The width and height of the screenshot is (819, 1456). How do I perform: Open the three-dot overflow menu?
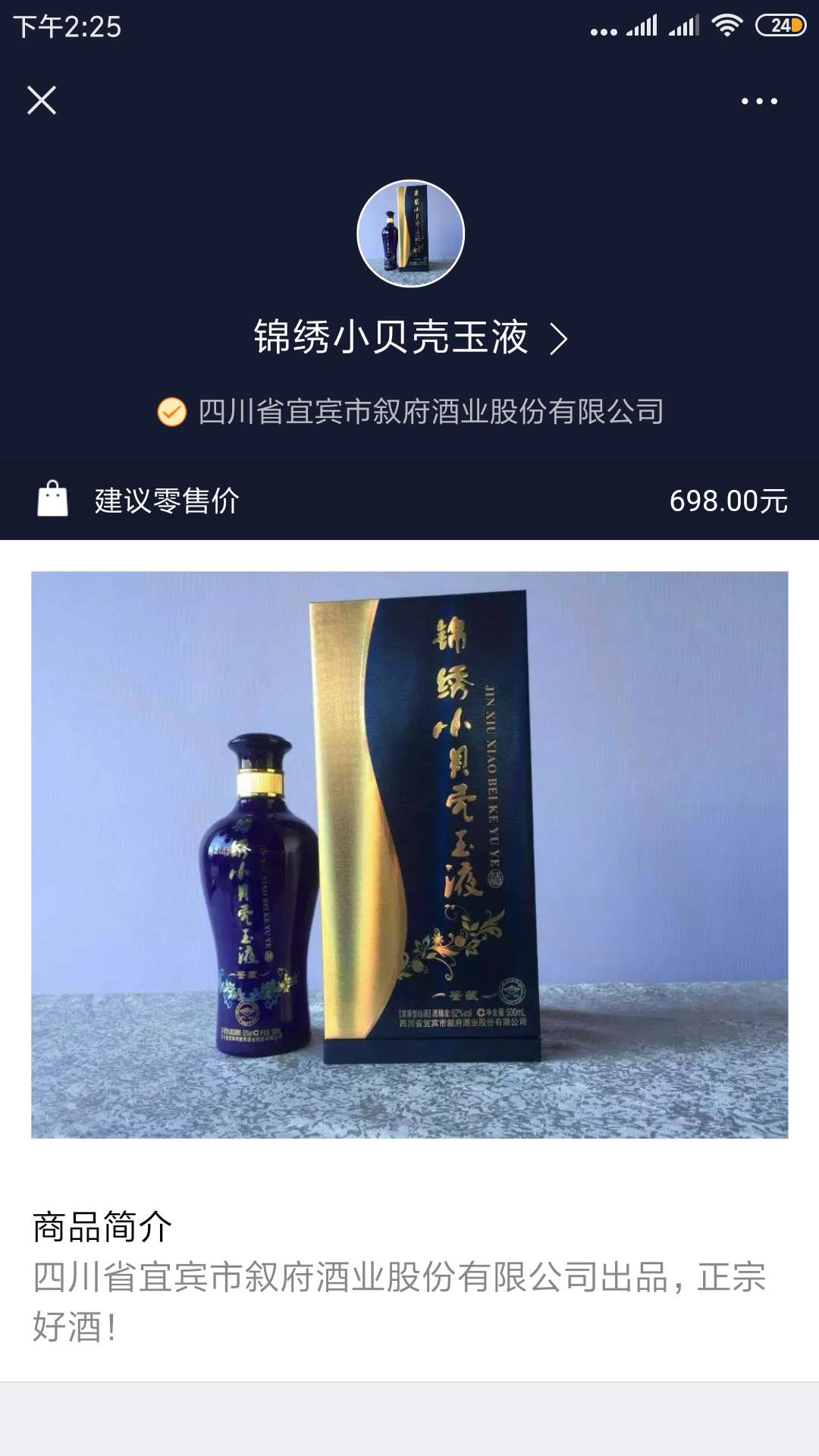[759, 101]
